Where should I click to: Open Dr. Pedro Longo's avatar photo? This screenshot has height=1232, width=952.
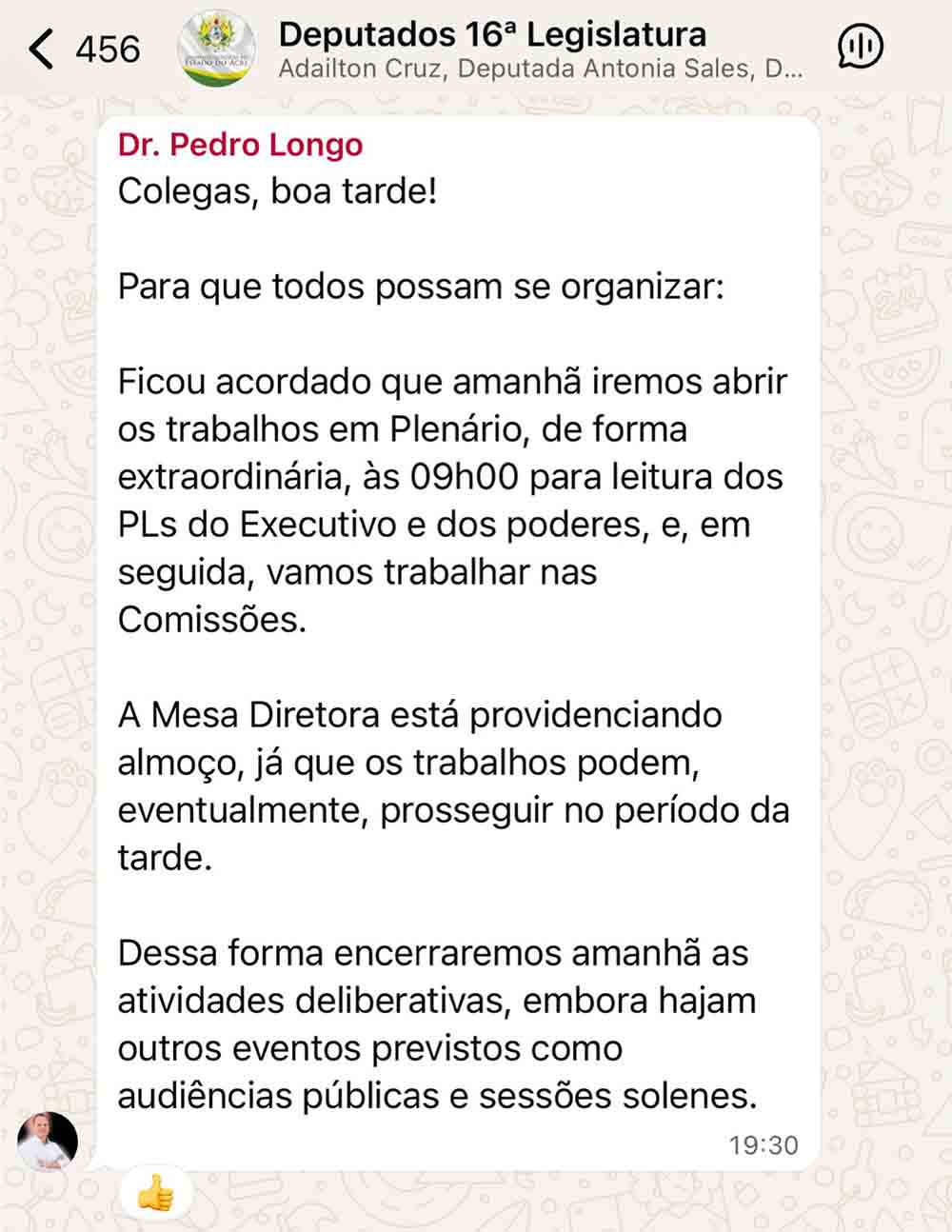pyautogui.click(x=48, y=1141)
